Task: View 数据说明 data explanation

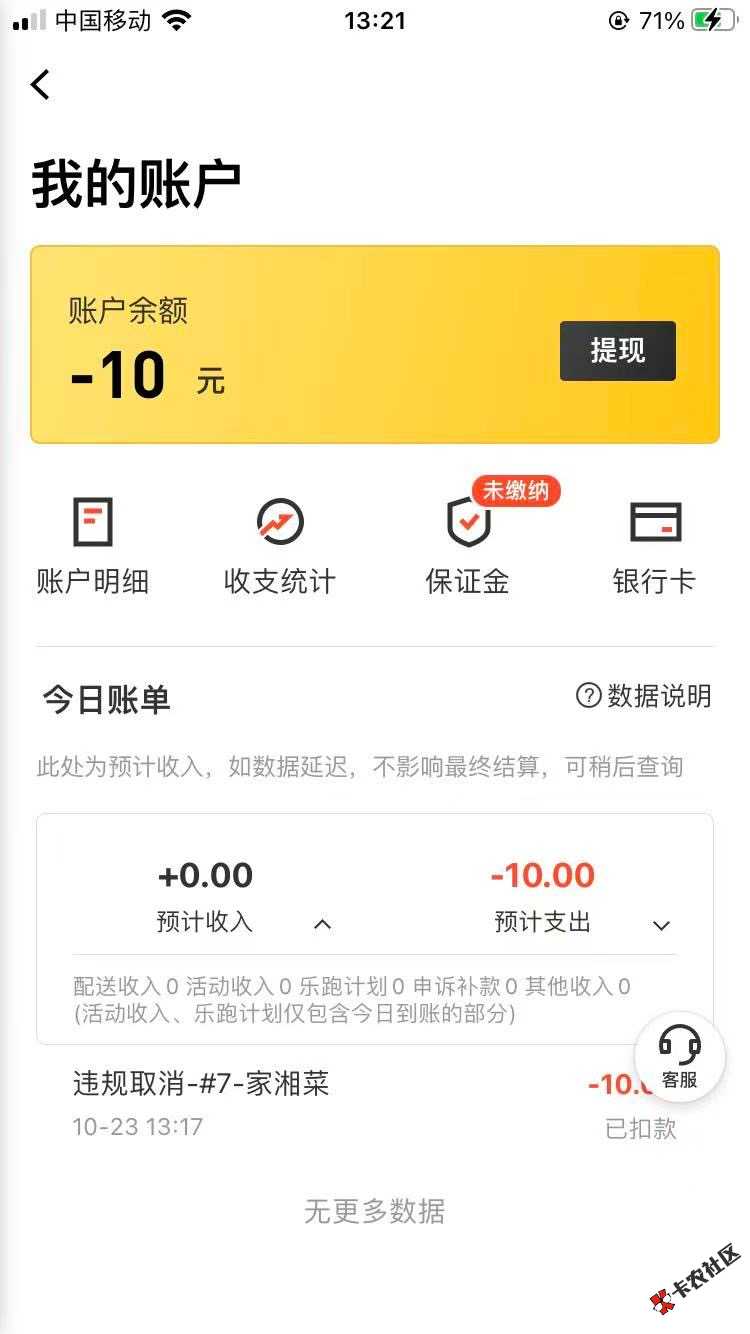Action: point(644,696)
